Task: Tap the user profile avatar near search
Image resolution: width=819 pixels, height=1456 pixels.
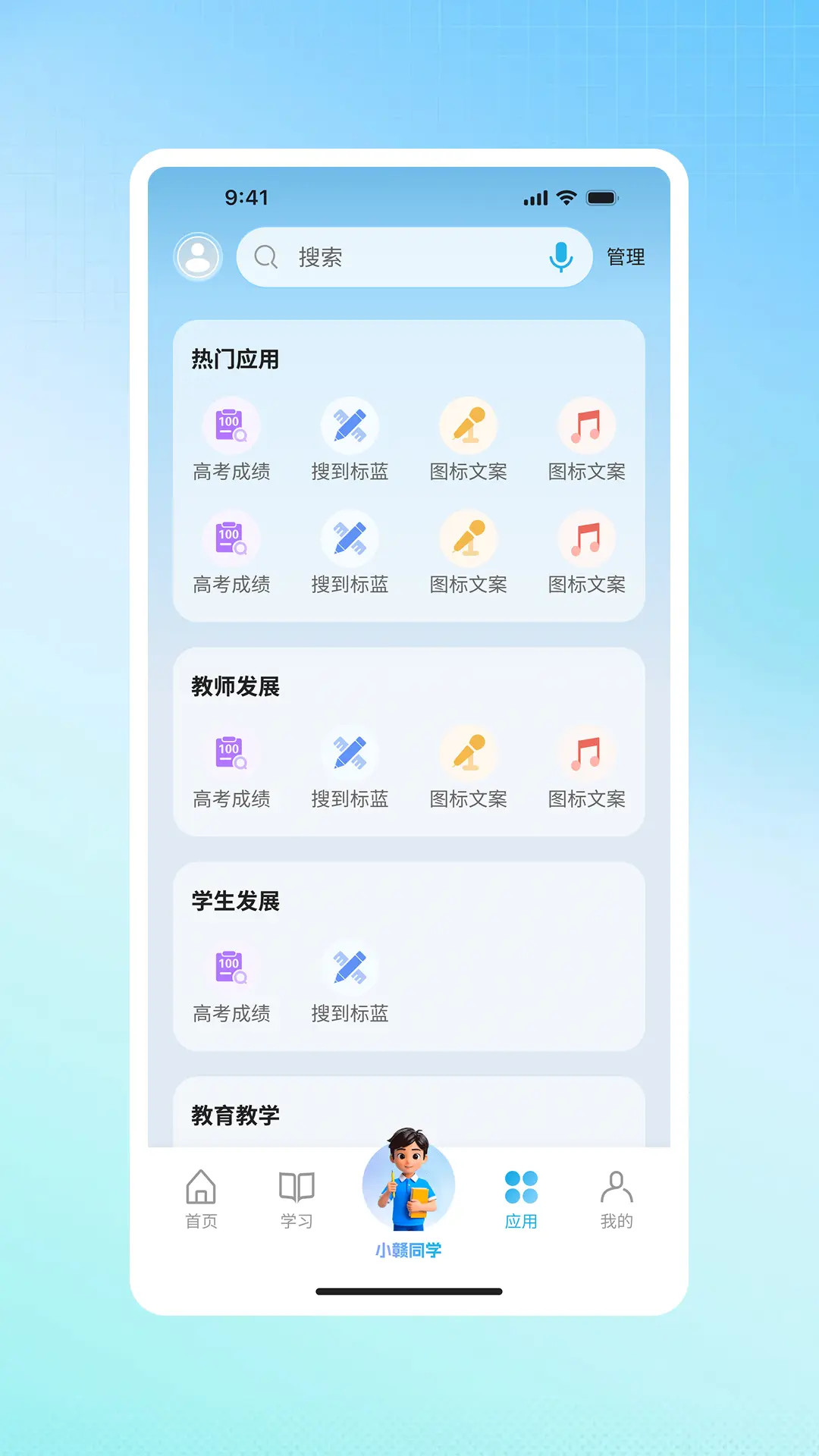Action: [197, 257]
